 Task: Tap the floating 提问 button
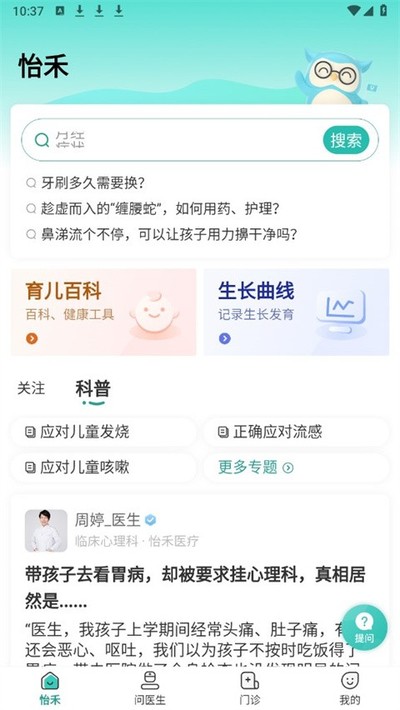365,628
